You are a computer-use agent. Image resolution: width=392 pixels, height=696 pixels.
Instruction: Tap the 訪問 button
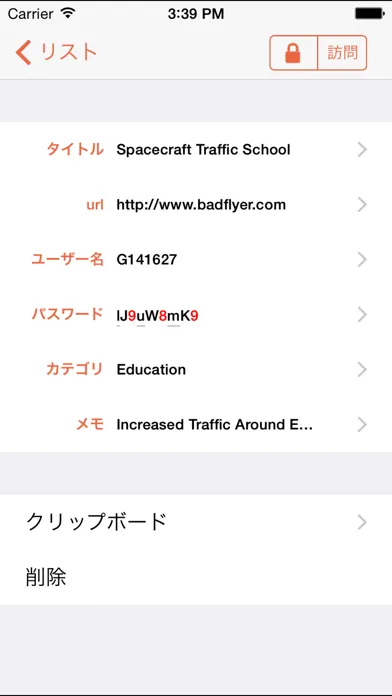click(343, 53)
